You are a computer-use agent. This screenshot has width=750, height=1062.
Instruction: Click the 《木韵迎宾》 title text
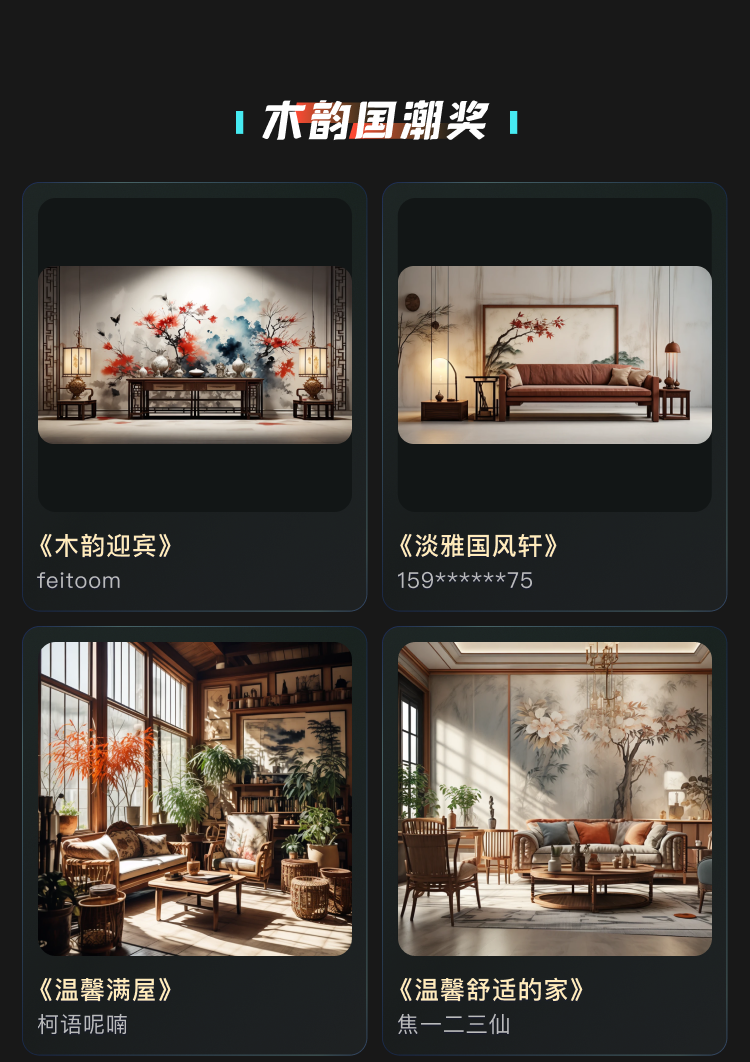click(x=105, y=546)
